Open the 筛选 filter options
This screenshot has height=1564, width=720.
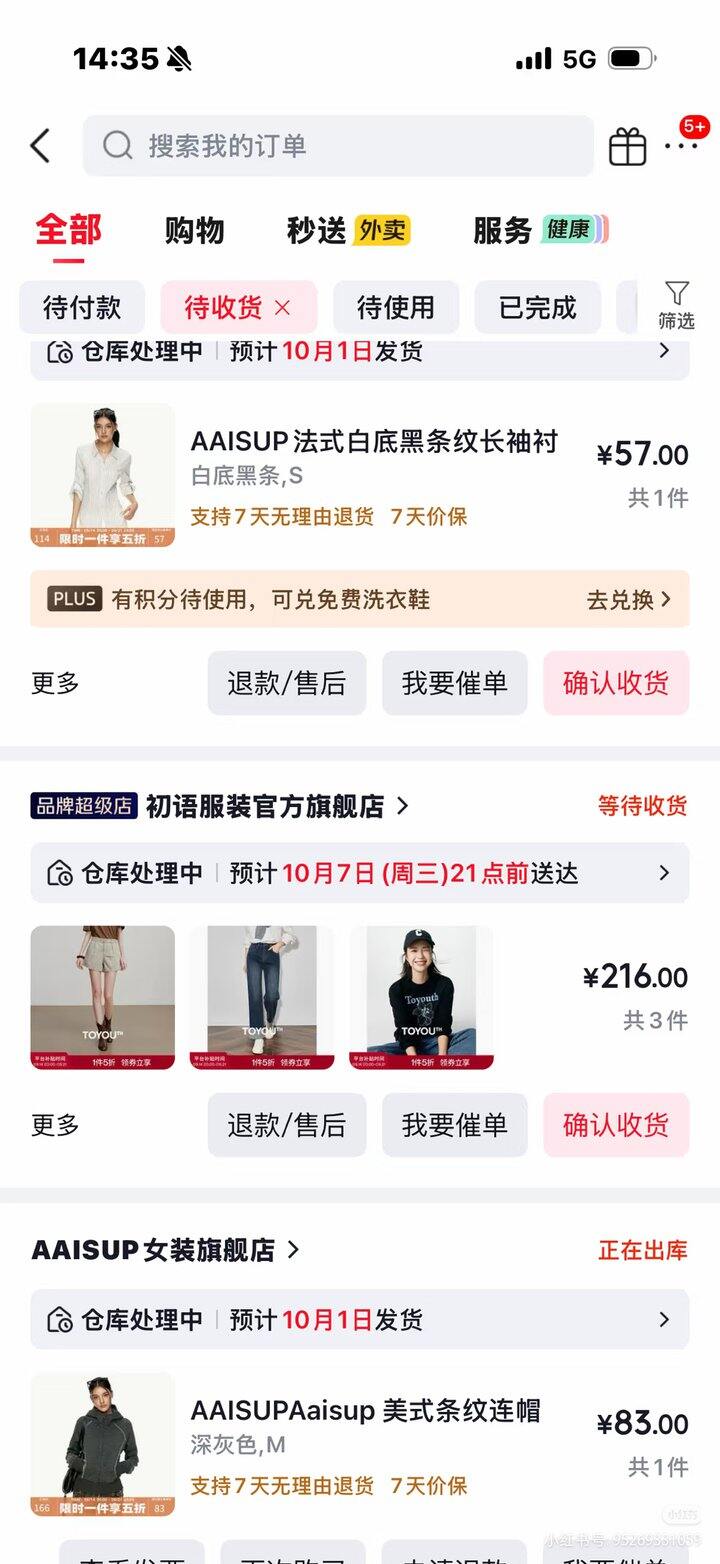(x=677, y=306)
